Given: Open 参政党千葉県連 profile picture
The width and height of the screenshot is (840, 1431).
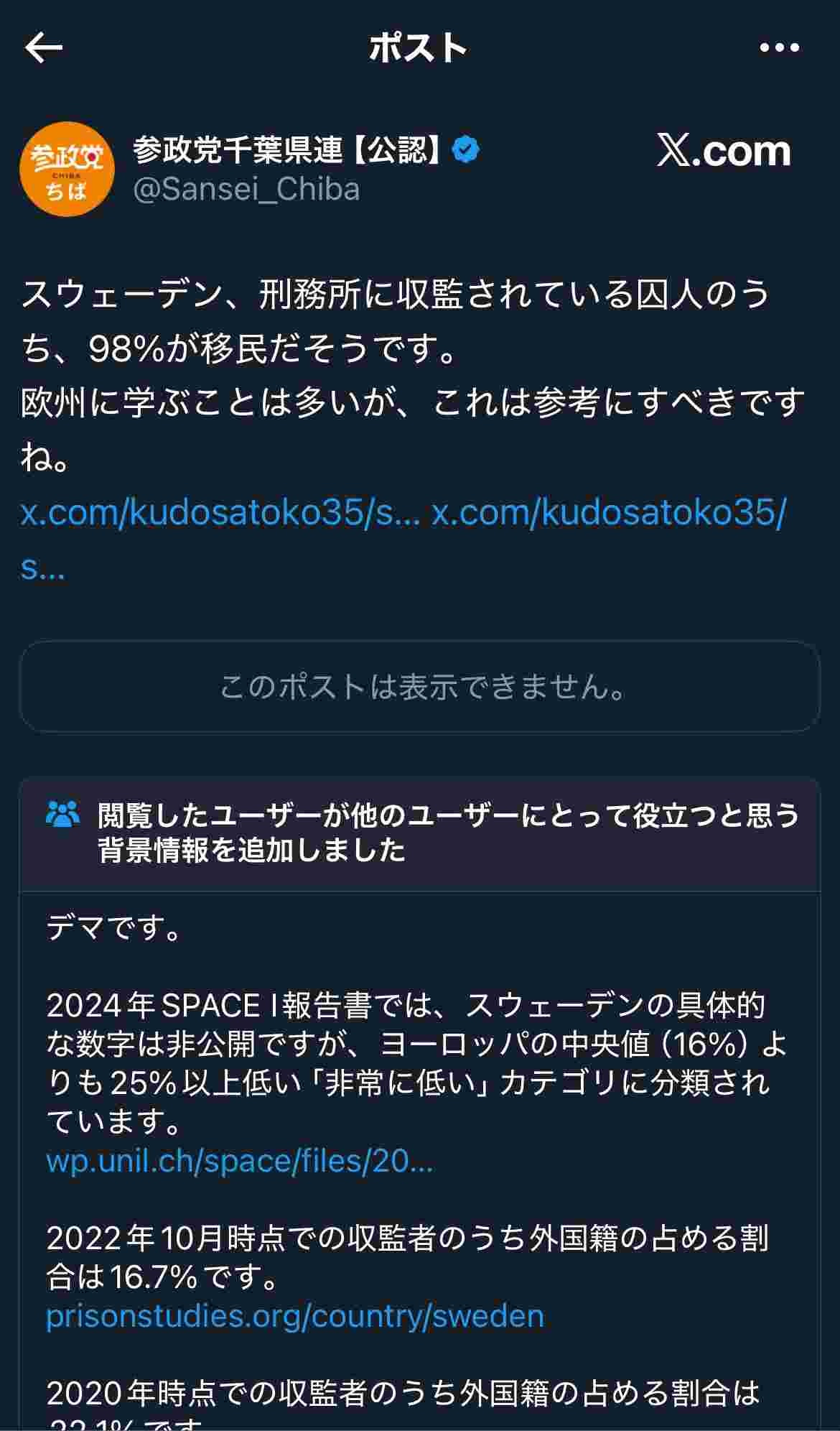Looking at the screenshot, I should coord(67,170).
